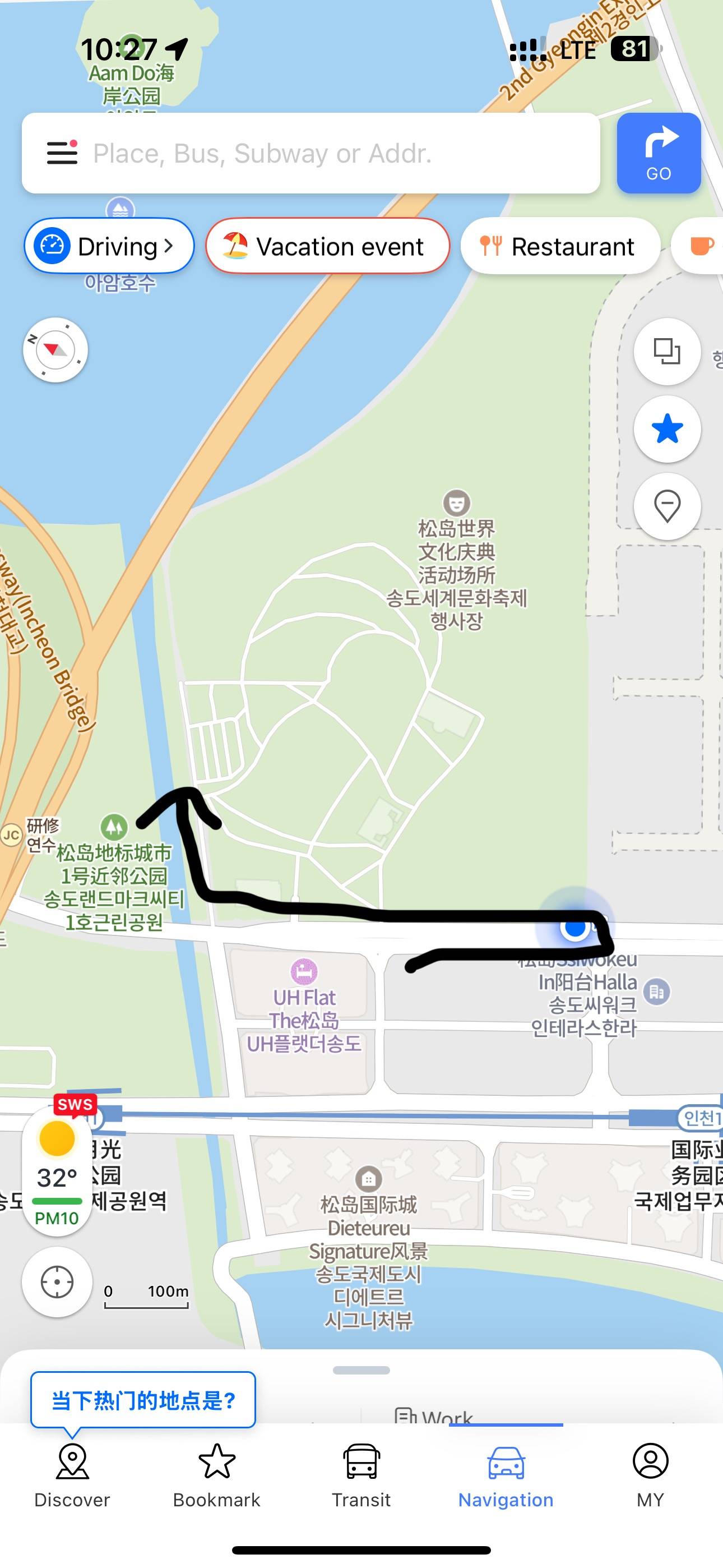Select the Restaurant chip
This screenshot has height=1568, width=723.
coord(560,247)
